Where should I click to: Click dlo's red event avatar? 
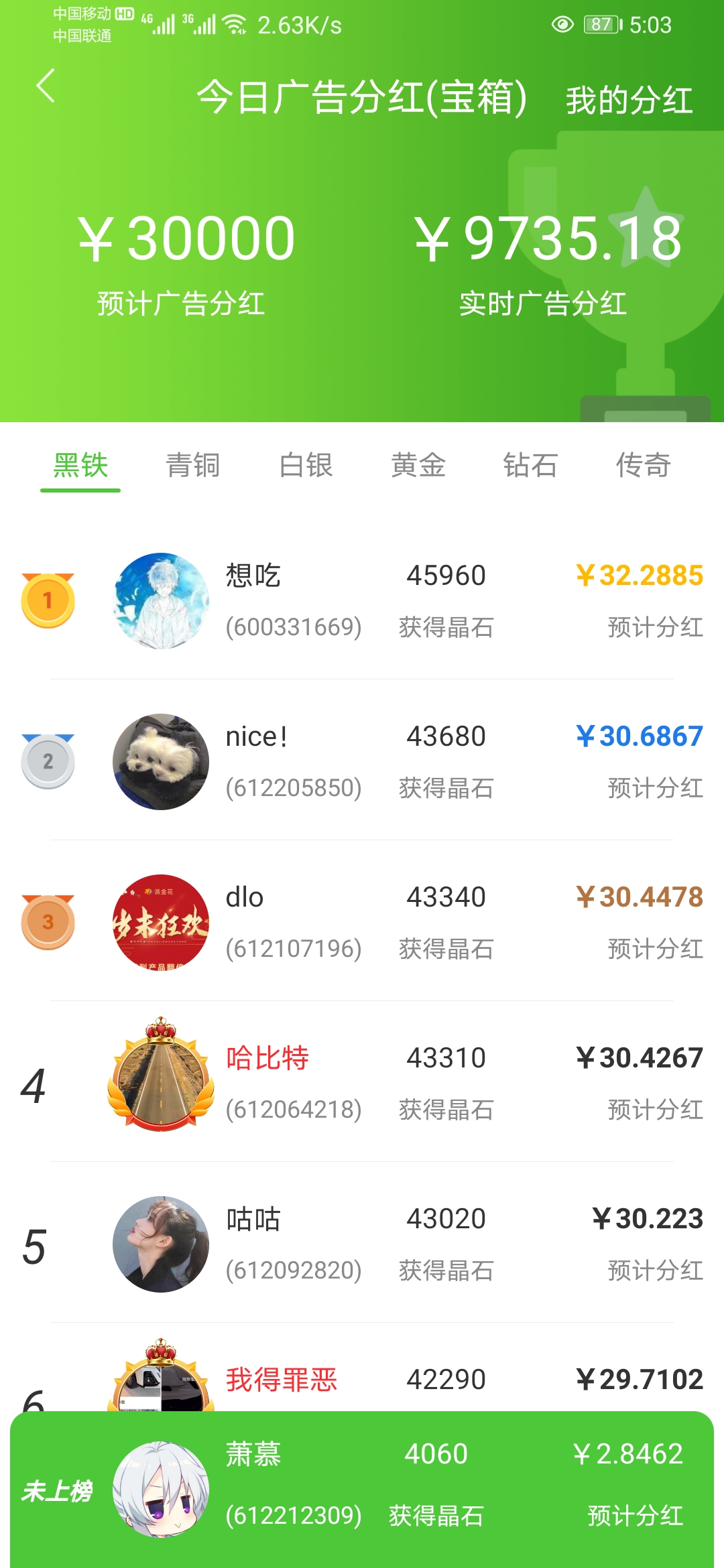click(161, 923)
